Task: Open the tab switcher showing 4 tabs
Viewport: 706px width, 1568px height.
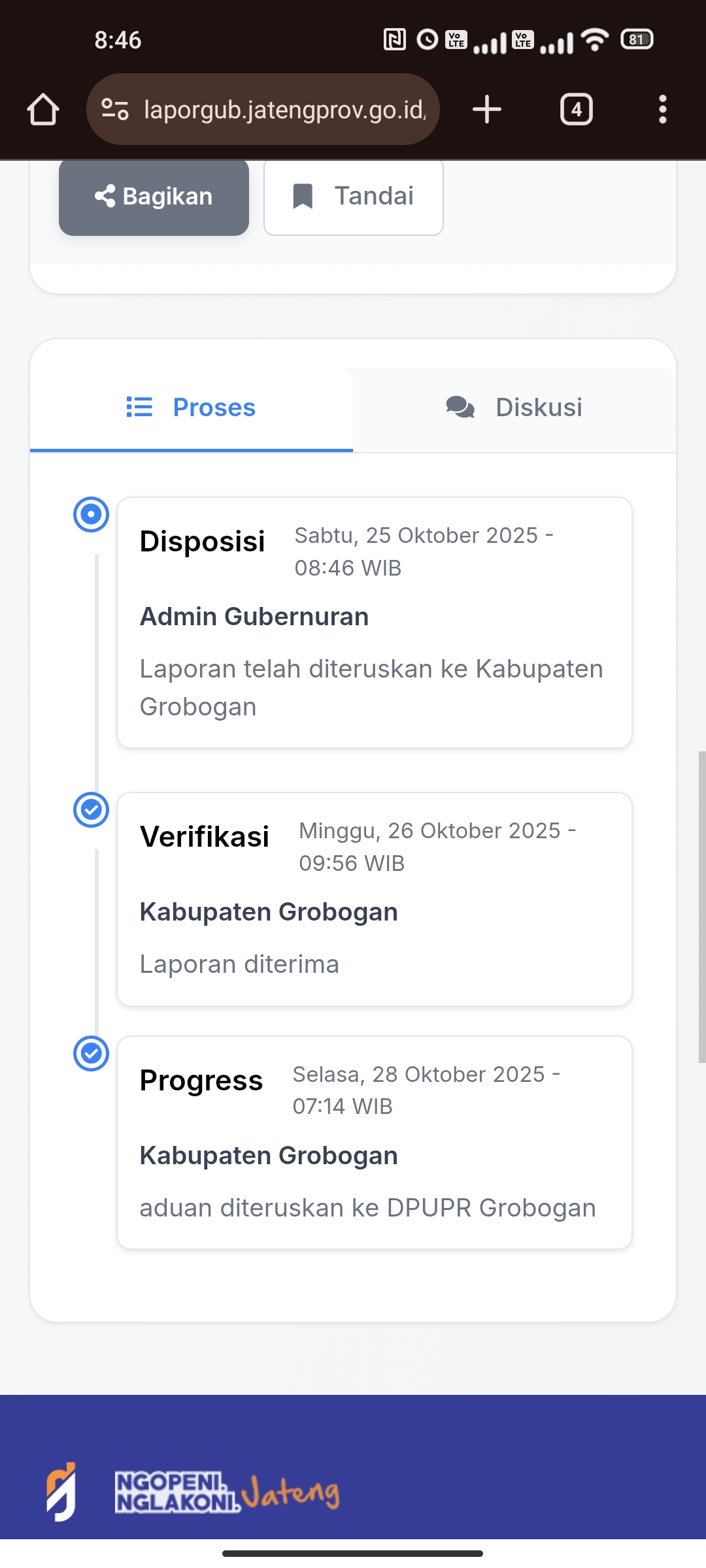Action: point(576,109)
